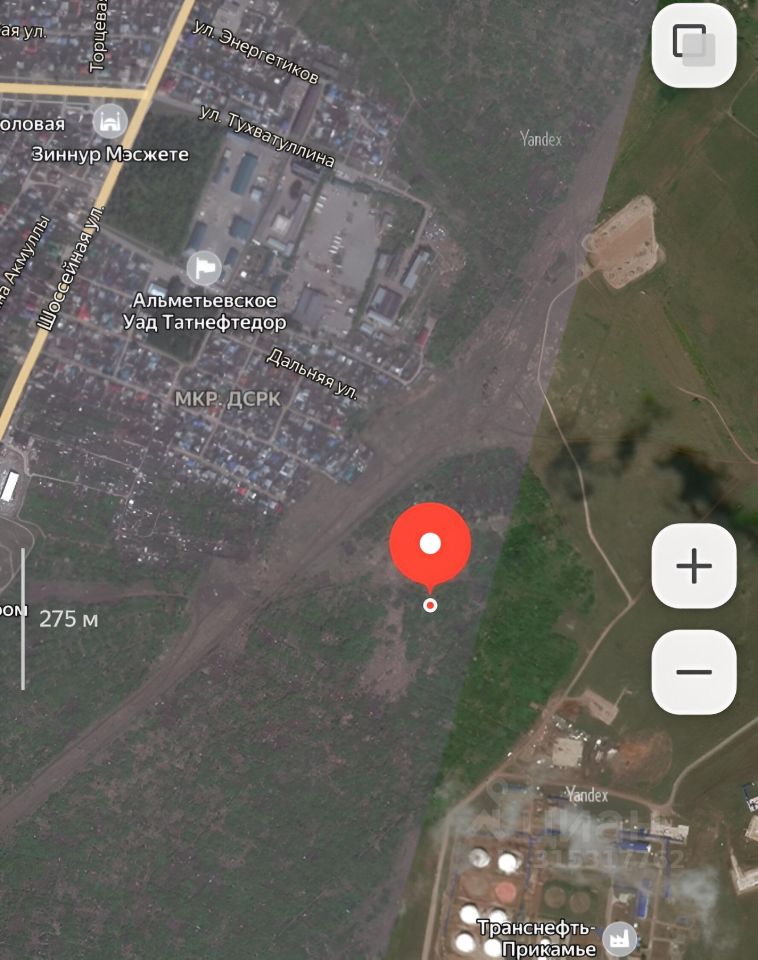Open the map layers switcher
This screenshot has width=758, height=960.
click(693, 45)
